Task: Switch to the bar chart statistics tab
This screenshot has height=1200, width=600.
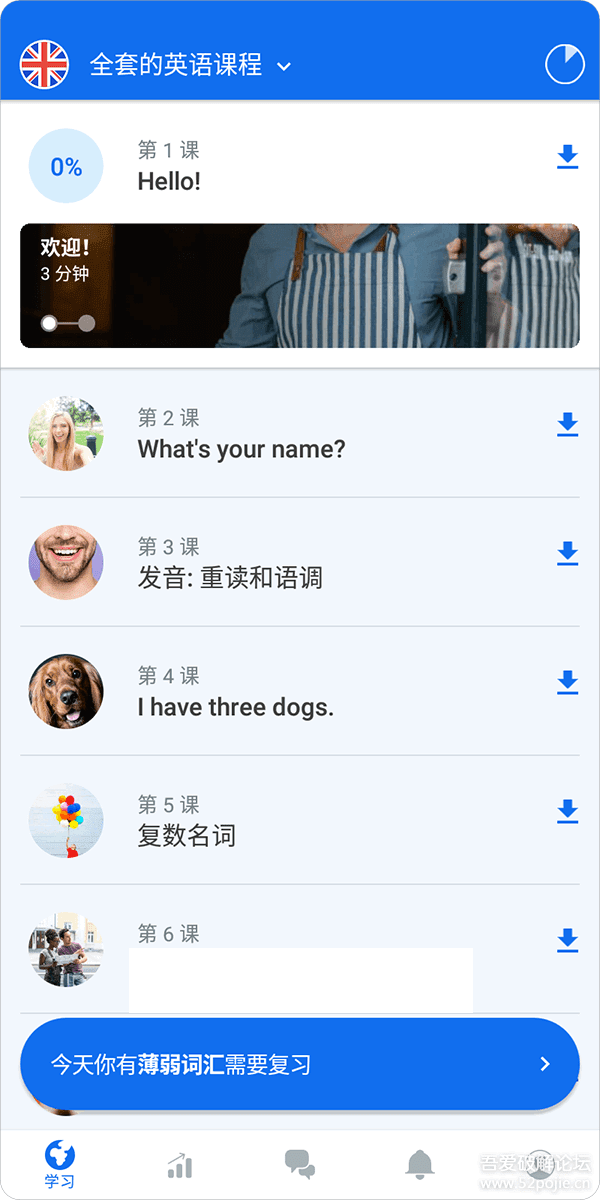Action: pyautogui.click(x=180, y=1165)
